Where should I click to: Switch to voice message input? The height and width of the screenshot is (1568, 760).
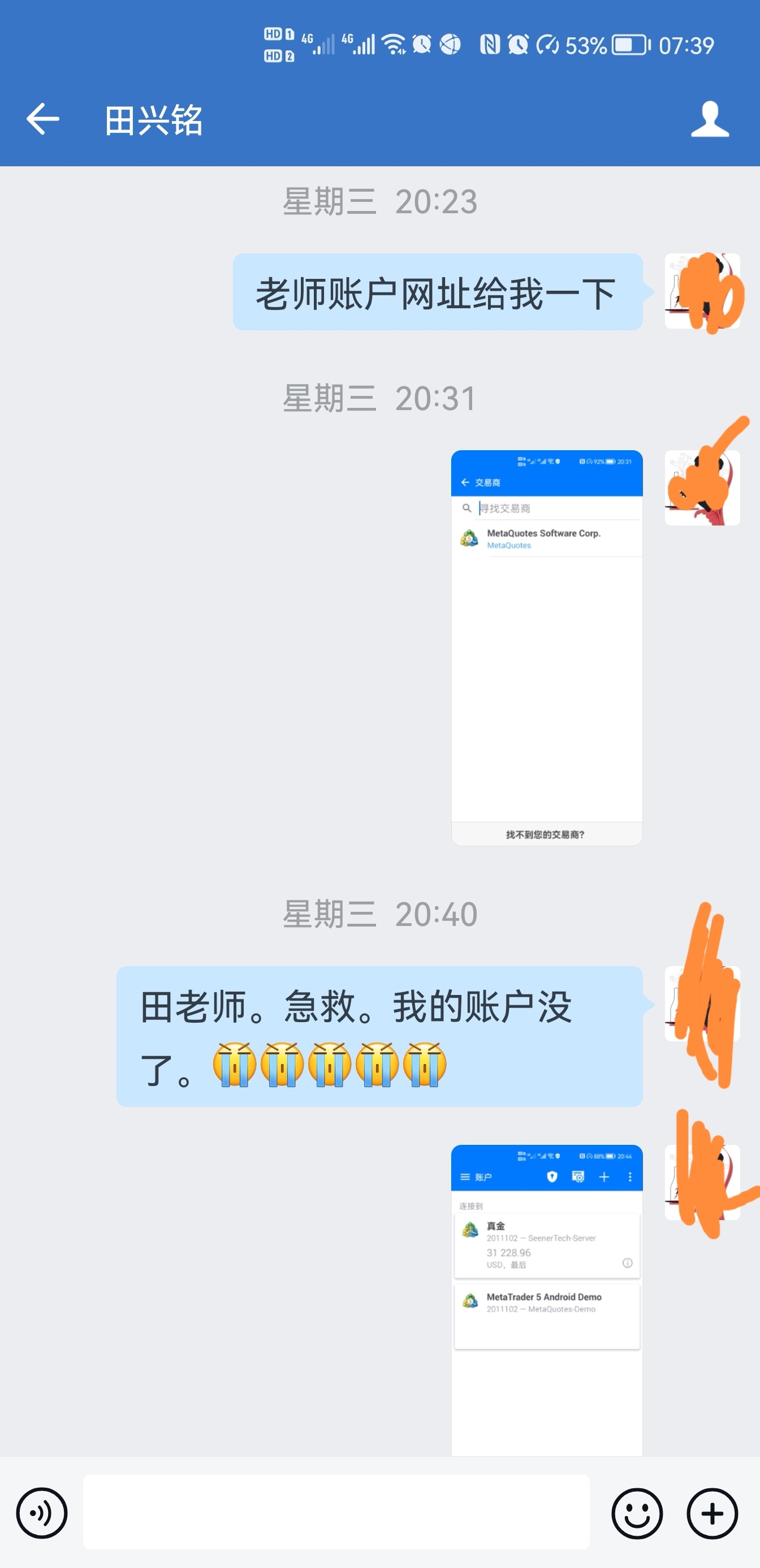pos(41,1513)
